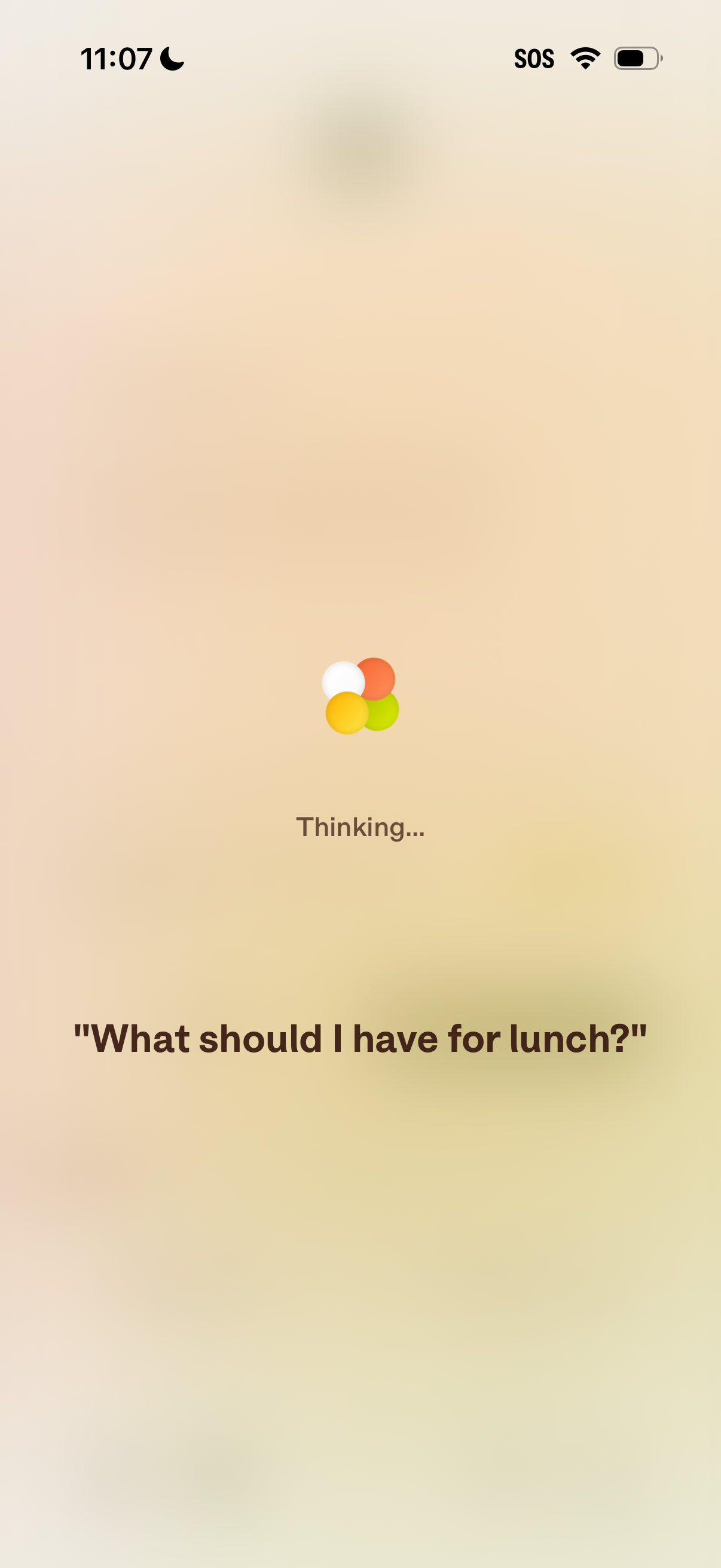Image resolution: width=721 pixels, height=1568 pixels.
Task: Click the battery indicator
Action: point(637,59)
